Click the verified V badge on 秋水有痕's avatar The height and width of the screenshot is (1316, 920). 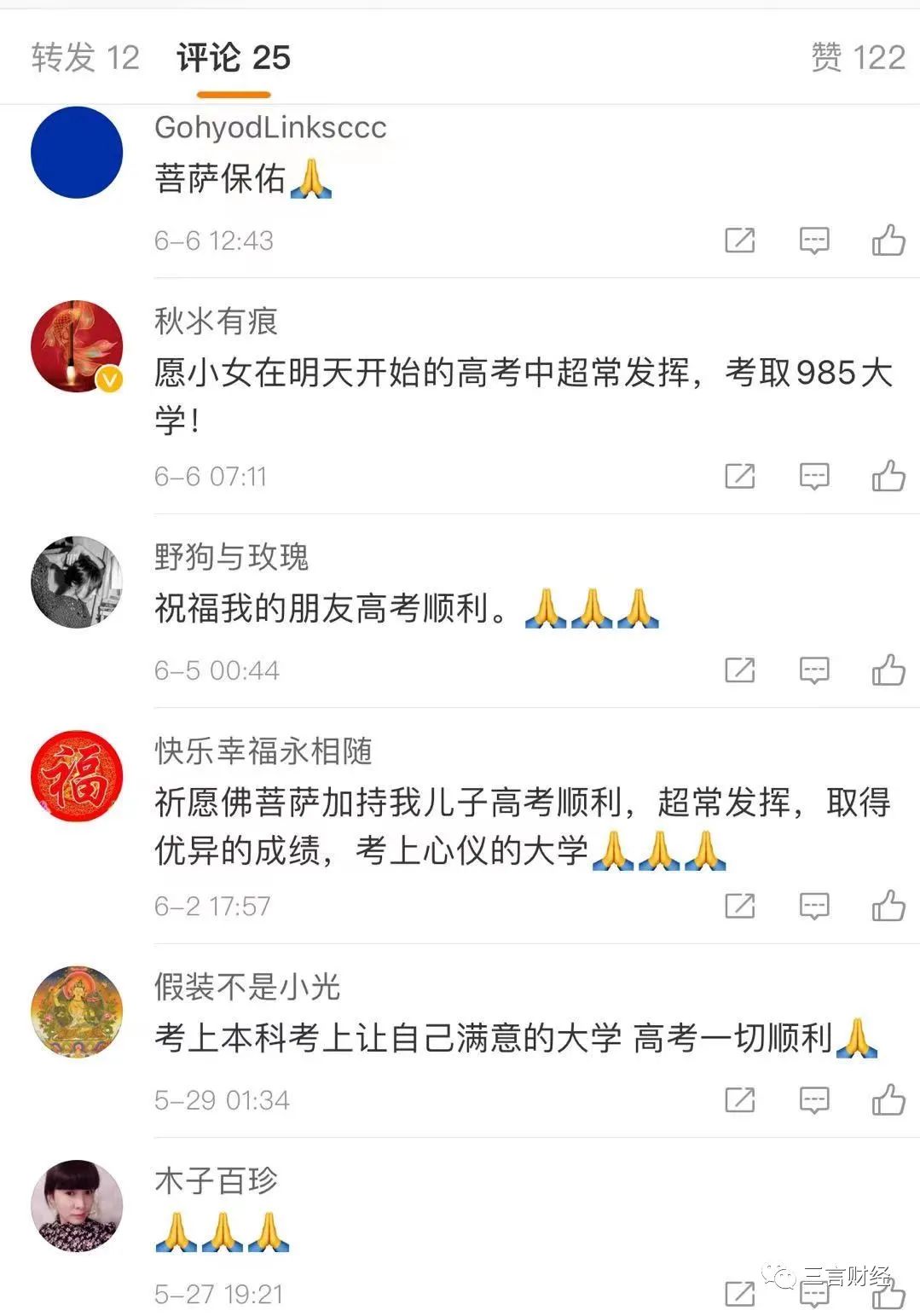pos(107,377)
